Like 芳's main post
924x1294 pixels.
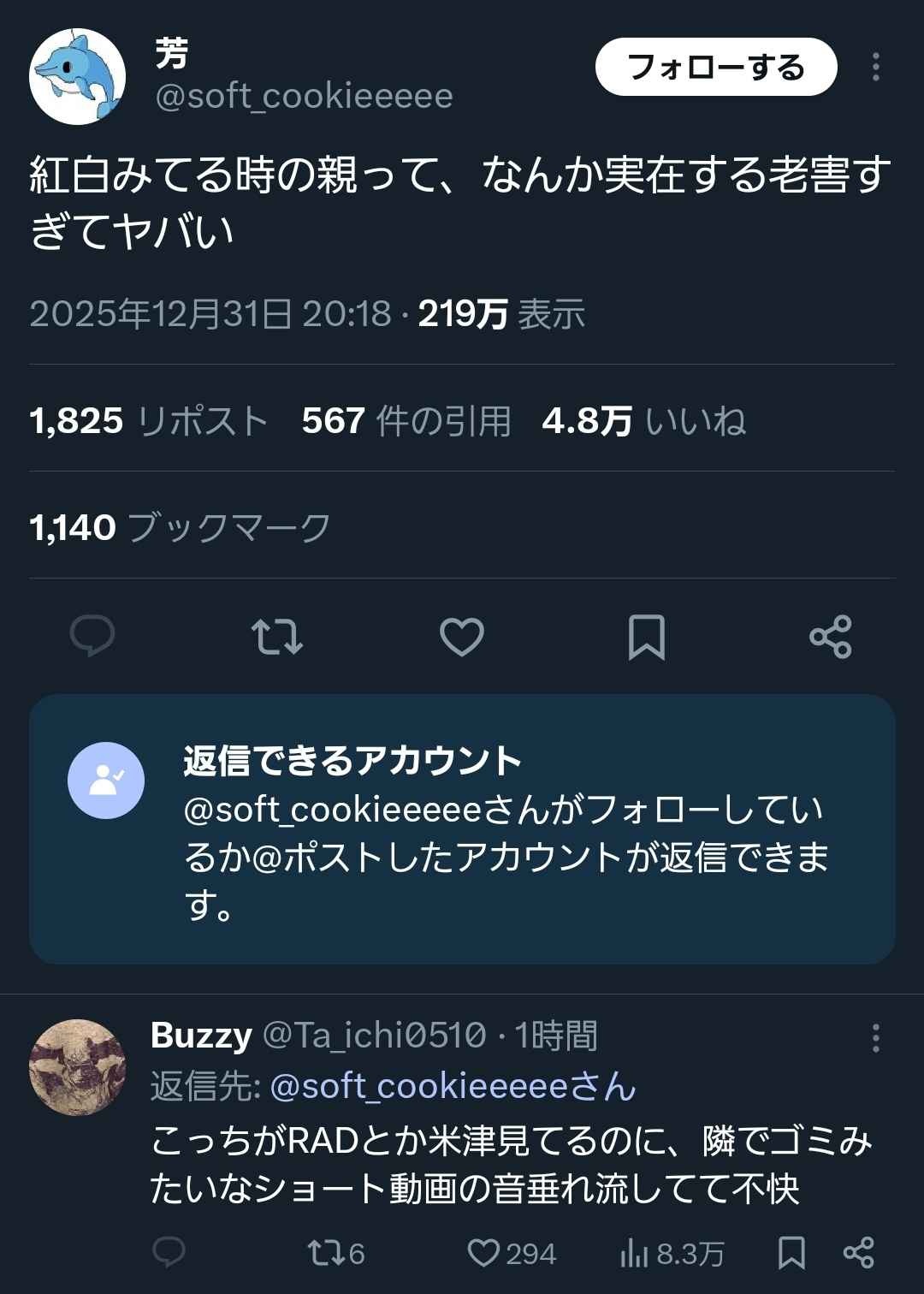(x=461, y=637)
